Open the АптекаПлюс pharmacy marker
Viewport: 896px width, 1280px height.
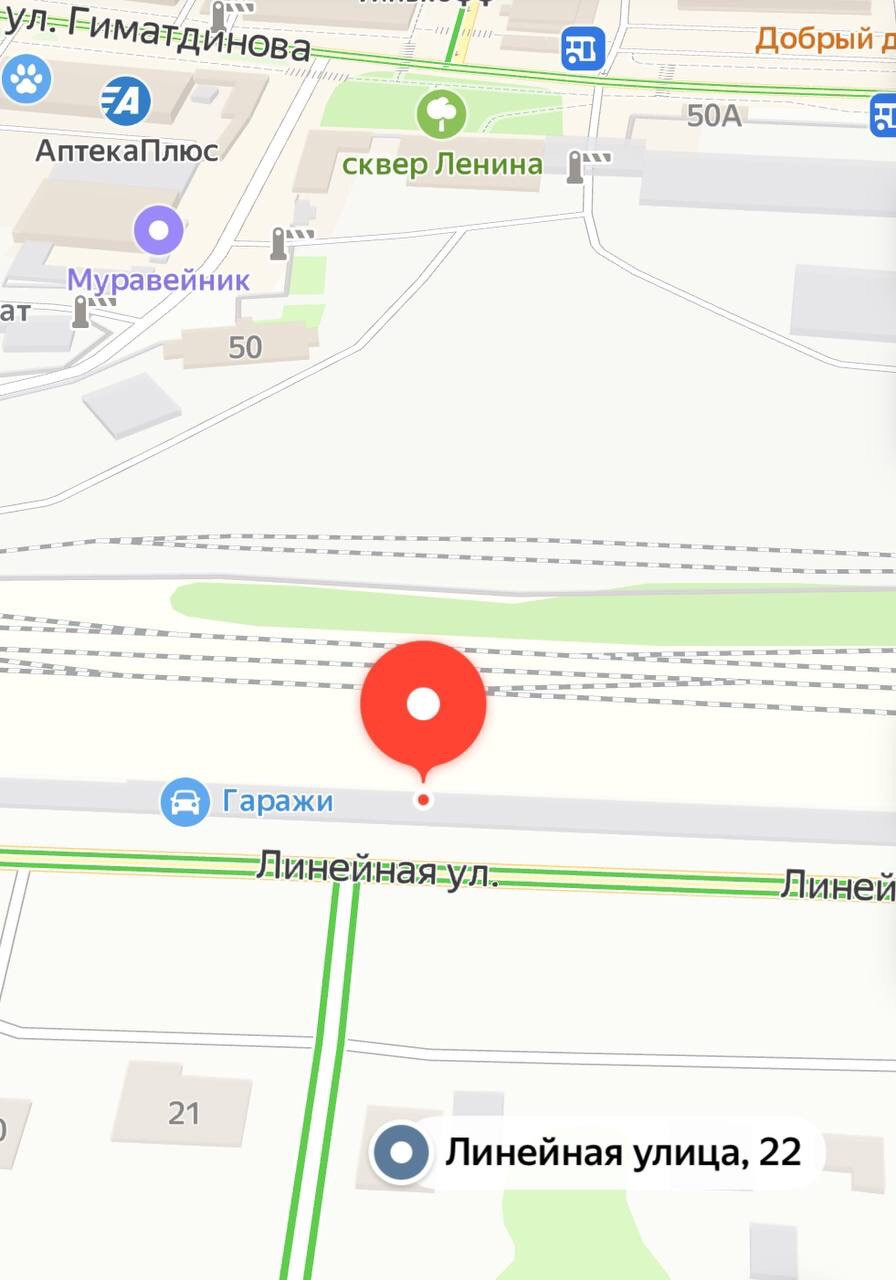coord(126,102)
